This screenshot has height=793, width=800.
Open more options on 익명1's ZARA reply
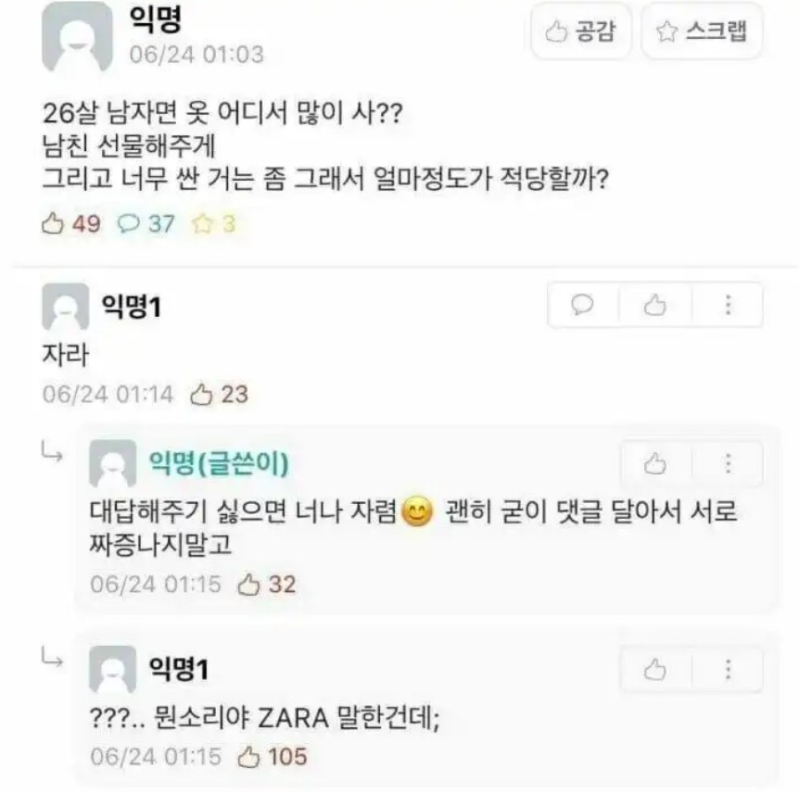tap(727, 669)
